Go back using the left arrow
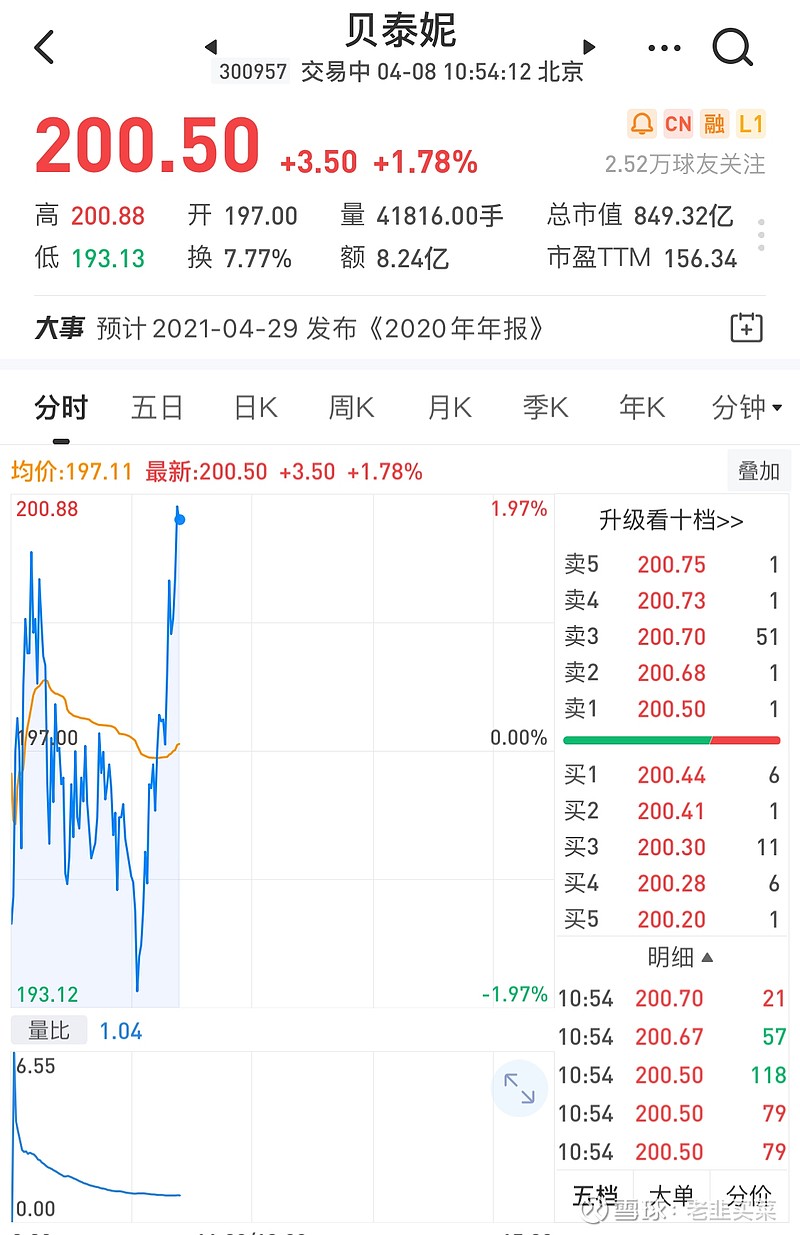 point(43,46)
